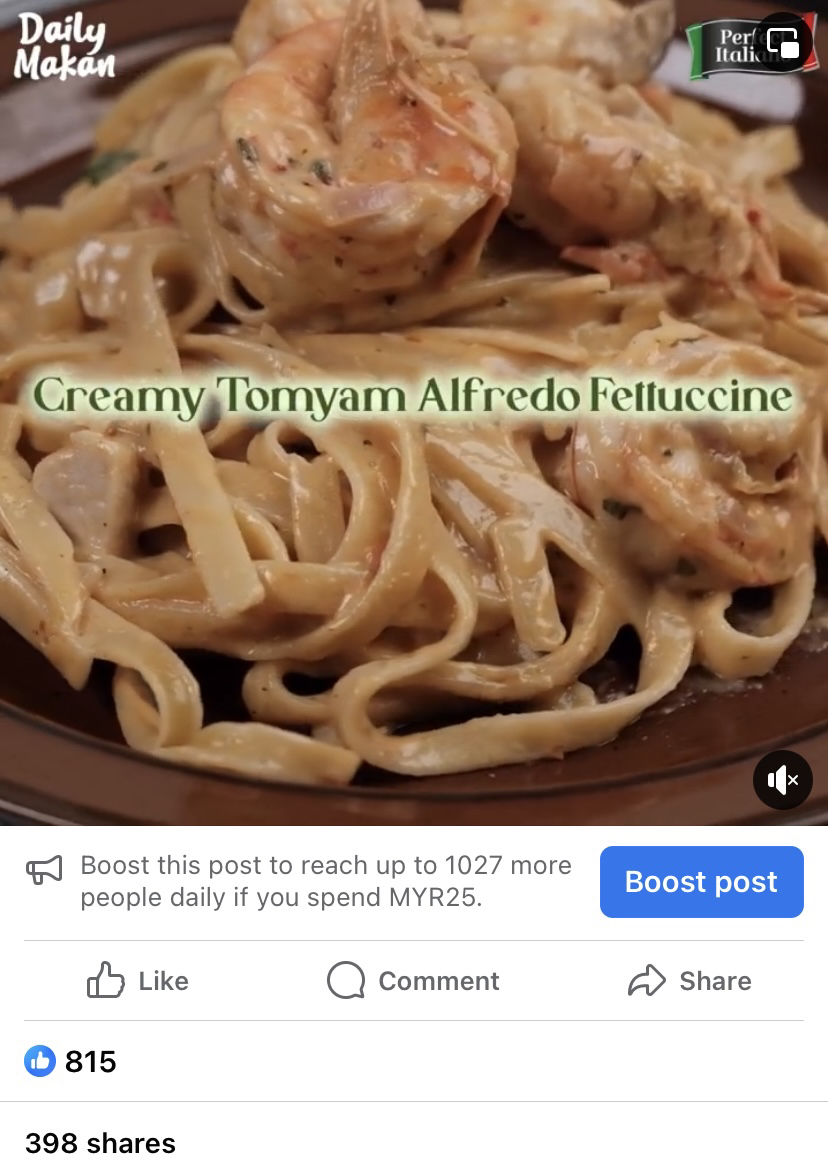Image resolution: width=828 pixels, height=1160 pixels.
Task: Comment on this post
Action: click(x=413, y=981)
